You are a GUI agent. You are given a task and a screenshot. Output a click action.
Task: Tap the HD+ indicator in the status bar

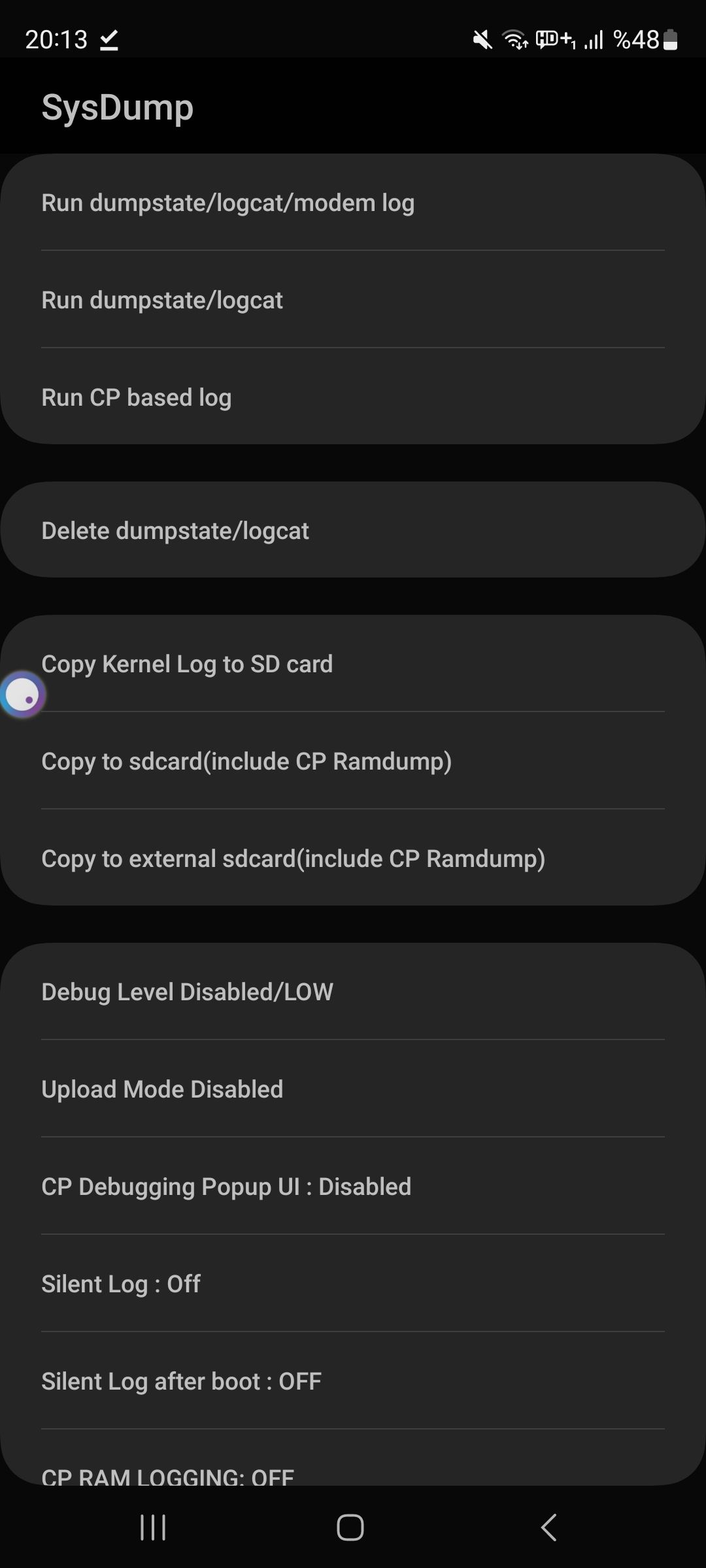(554, 41)
